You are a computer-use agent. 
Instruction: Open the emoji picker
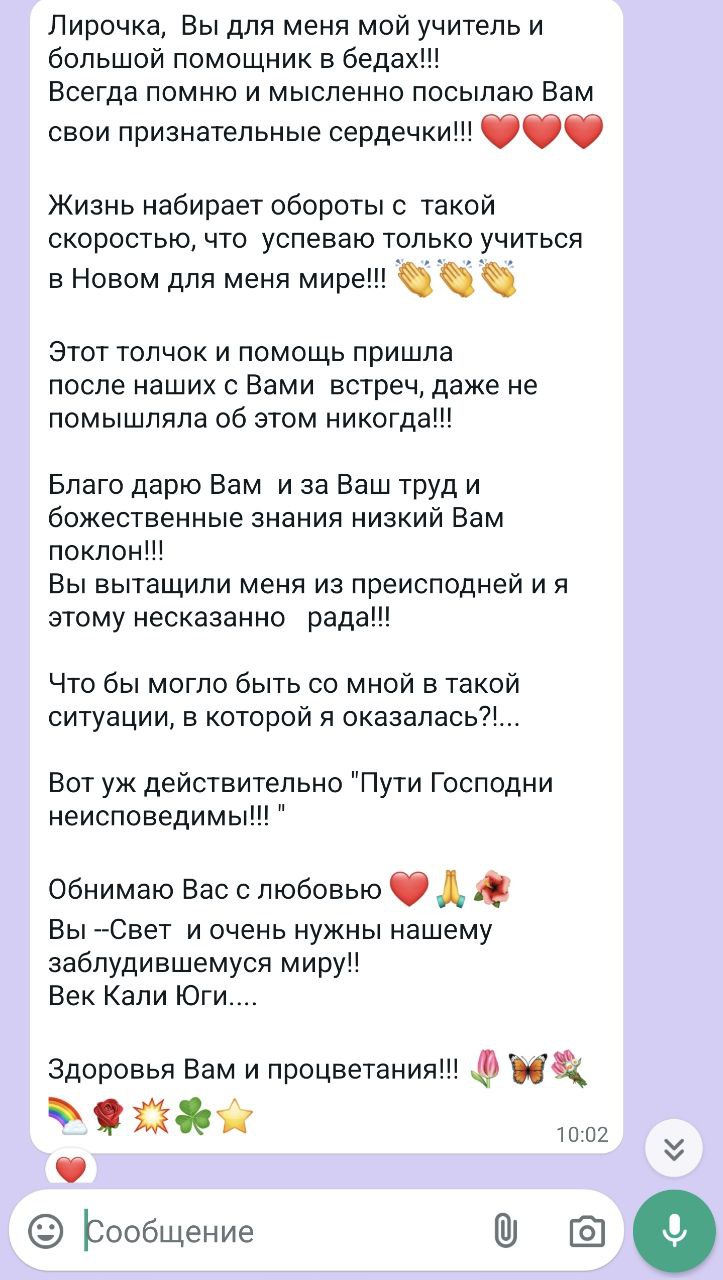pos(45,1231)
